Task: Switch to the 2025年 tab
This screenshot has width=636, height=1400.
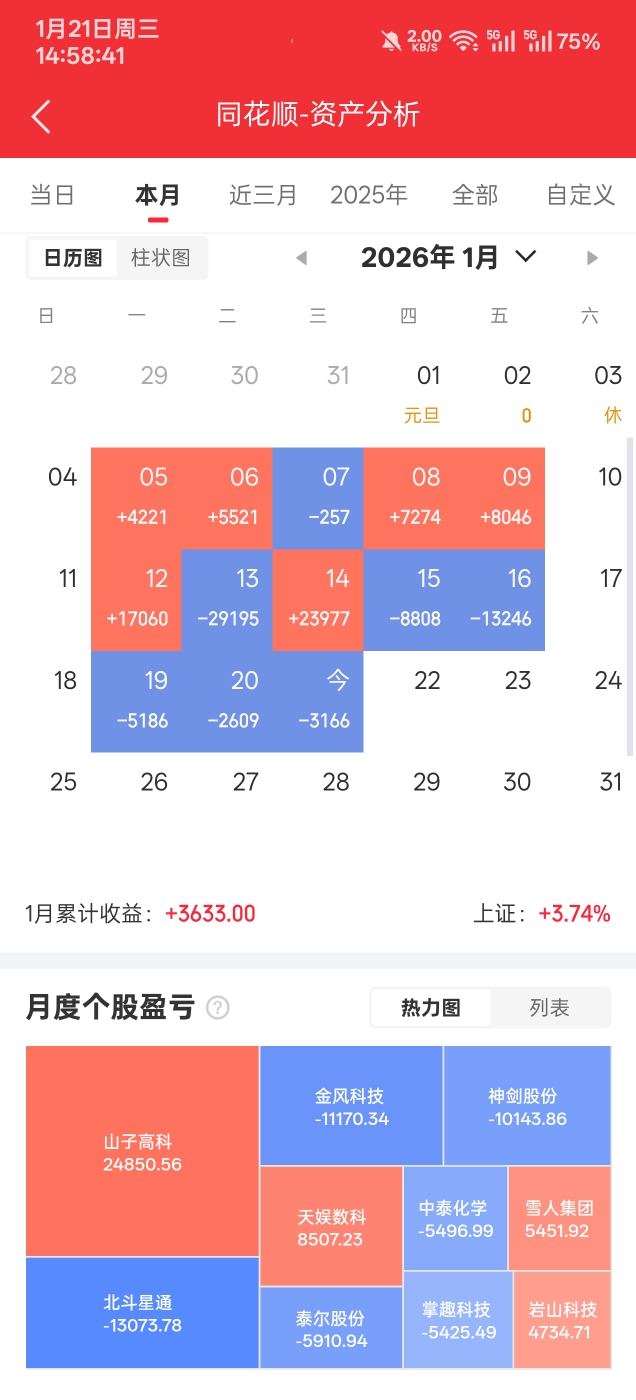Action: (369, 195)
